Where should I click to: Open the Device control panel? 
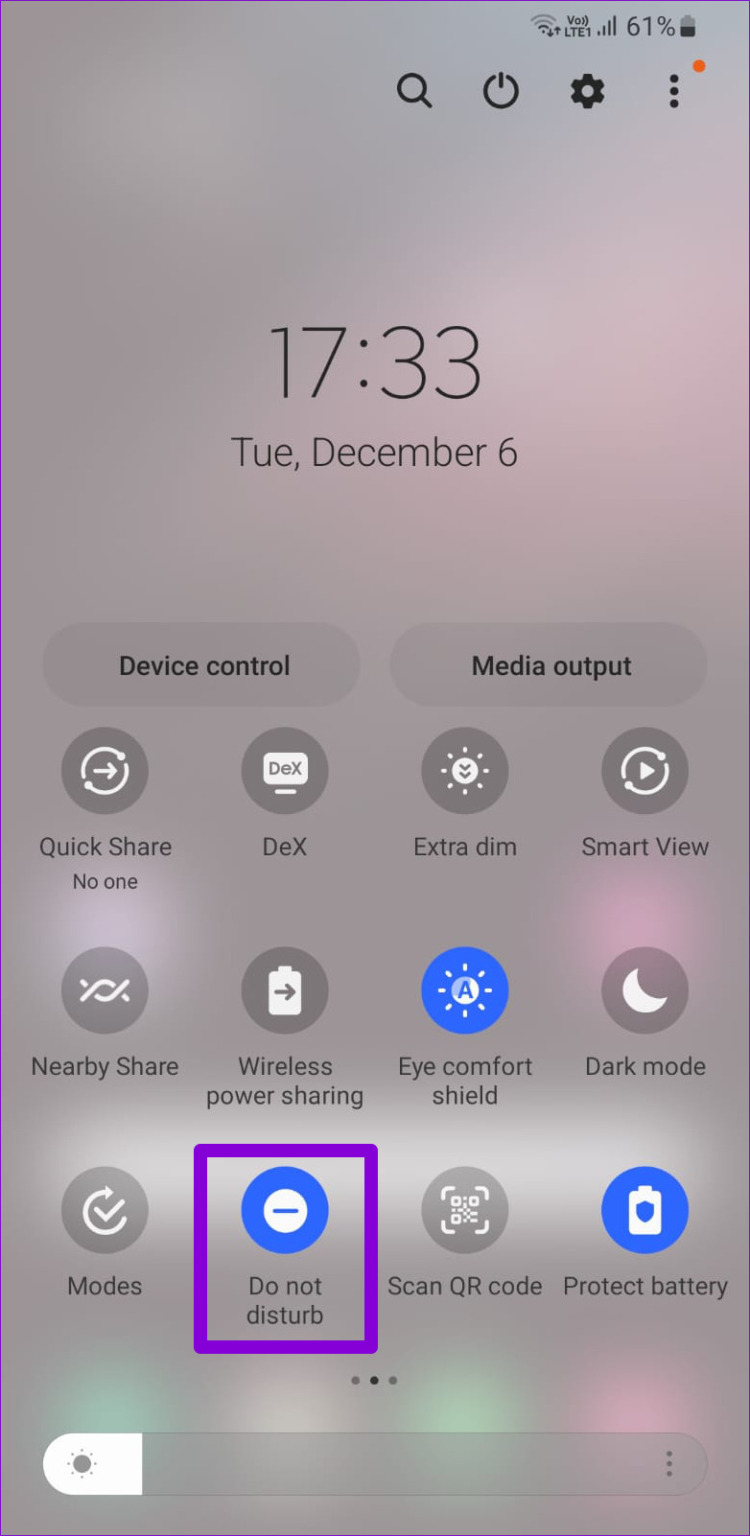pyautogui.click(x=201, y=665)
